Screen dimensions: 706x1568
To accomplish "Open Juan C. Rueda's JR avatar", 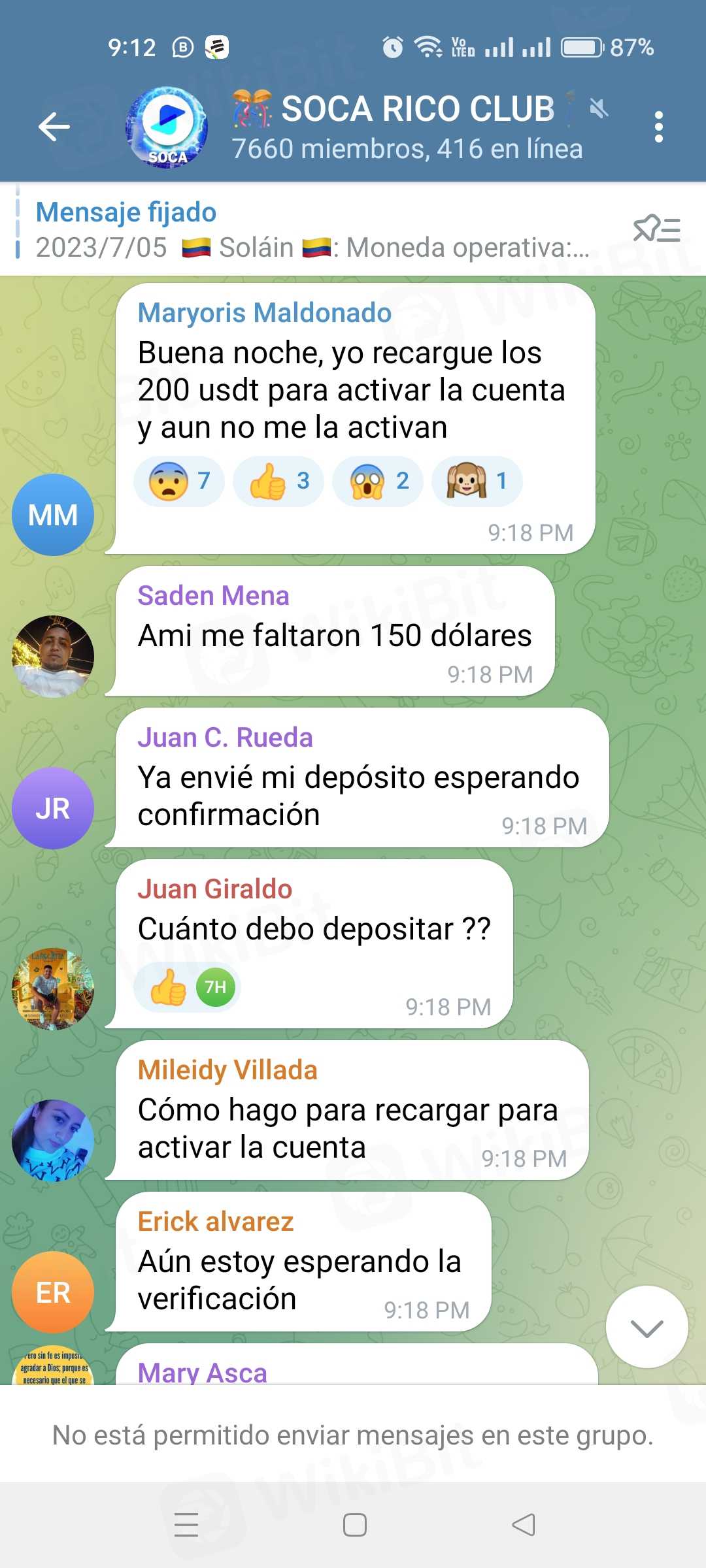I will pos(53,808).
